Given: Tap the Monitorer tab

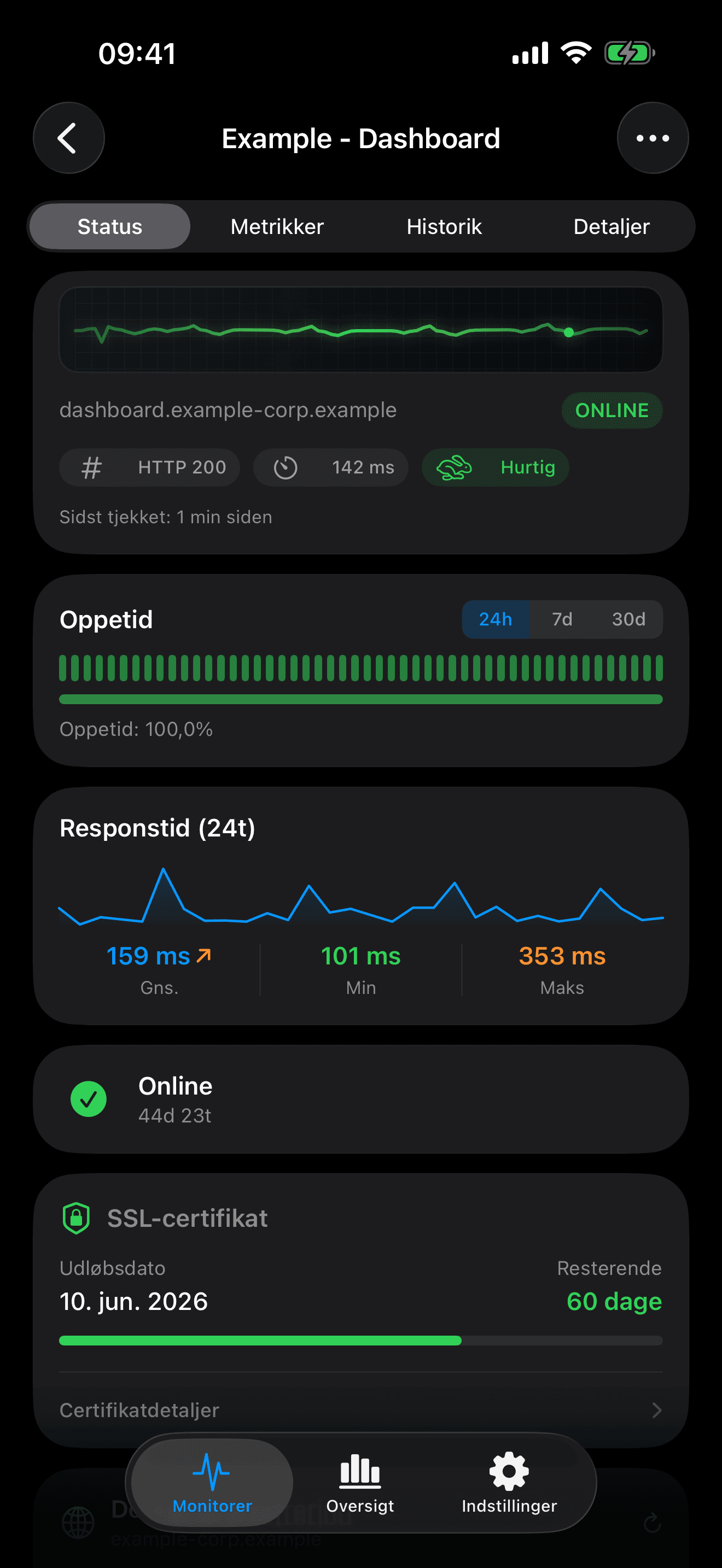Looking at the screenshot, I should tap(212, 1483).
